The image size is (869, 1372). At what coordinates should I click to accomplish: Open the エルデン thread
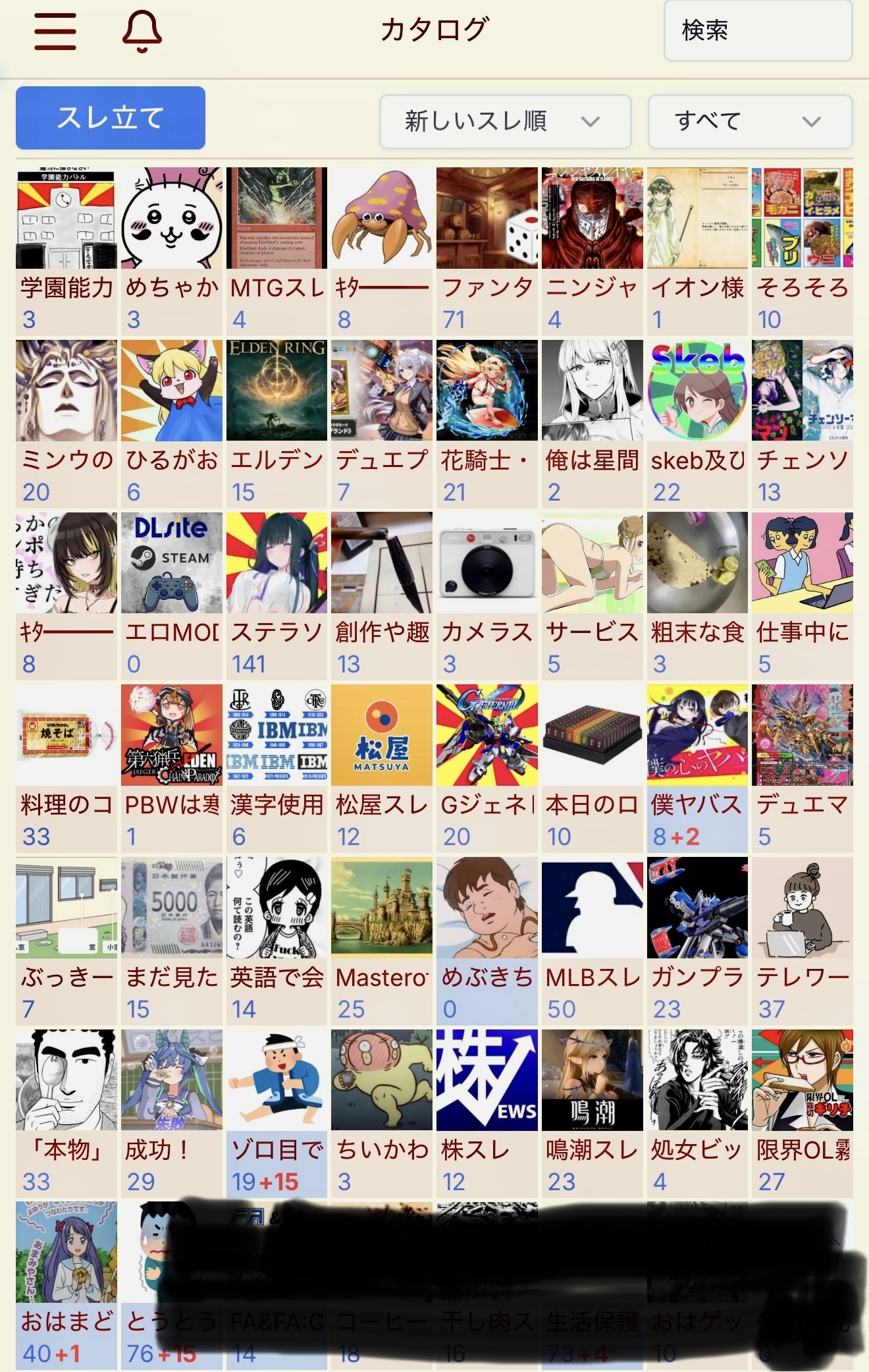click(x=276, y=423)
